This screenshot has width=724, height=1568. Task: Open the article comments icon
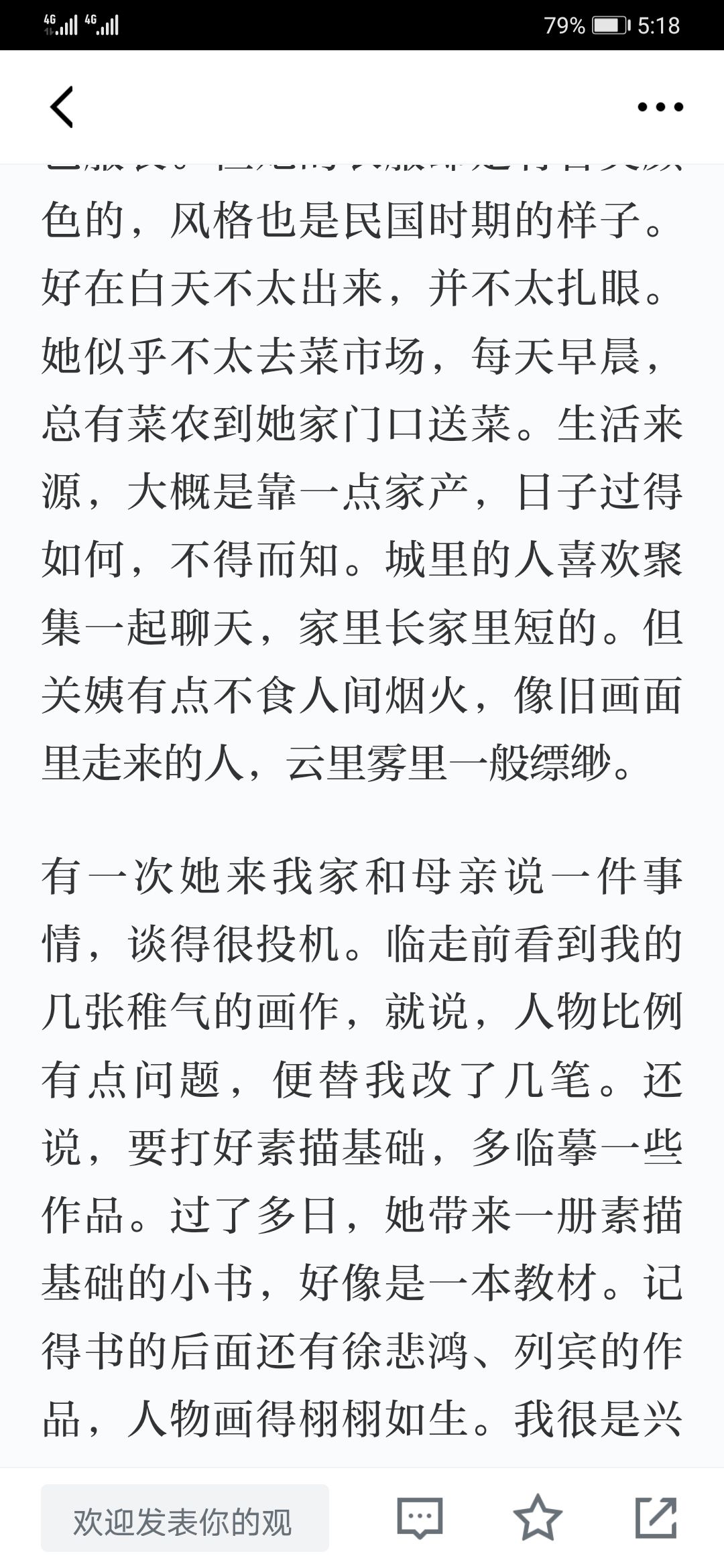[x=420, y=1518]
